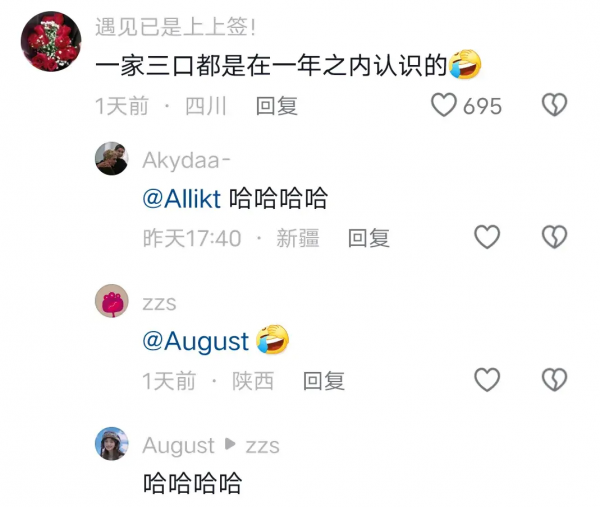600x507 pixels.
Task: Like Akydaa-'s reply
Action: 487,237
